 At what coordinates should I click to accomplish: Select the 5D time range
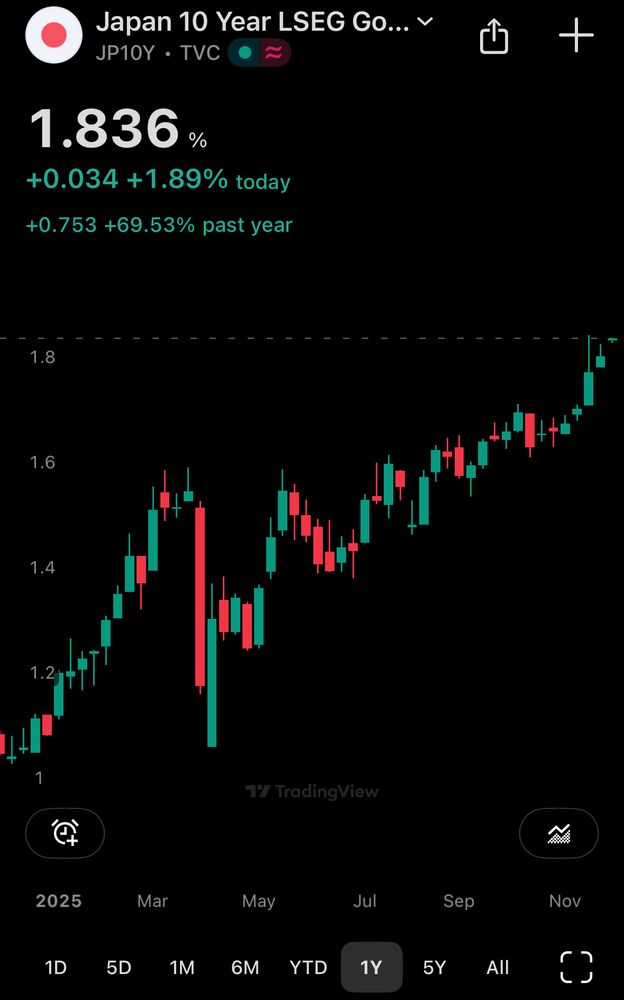coord(119,967)
